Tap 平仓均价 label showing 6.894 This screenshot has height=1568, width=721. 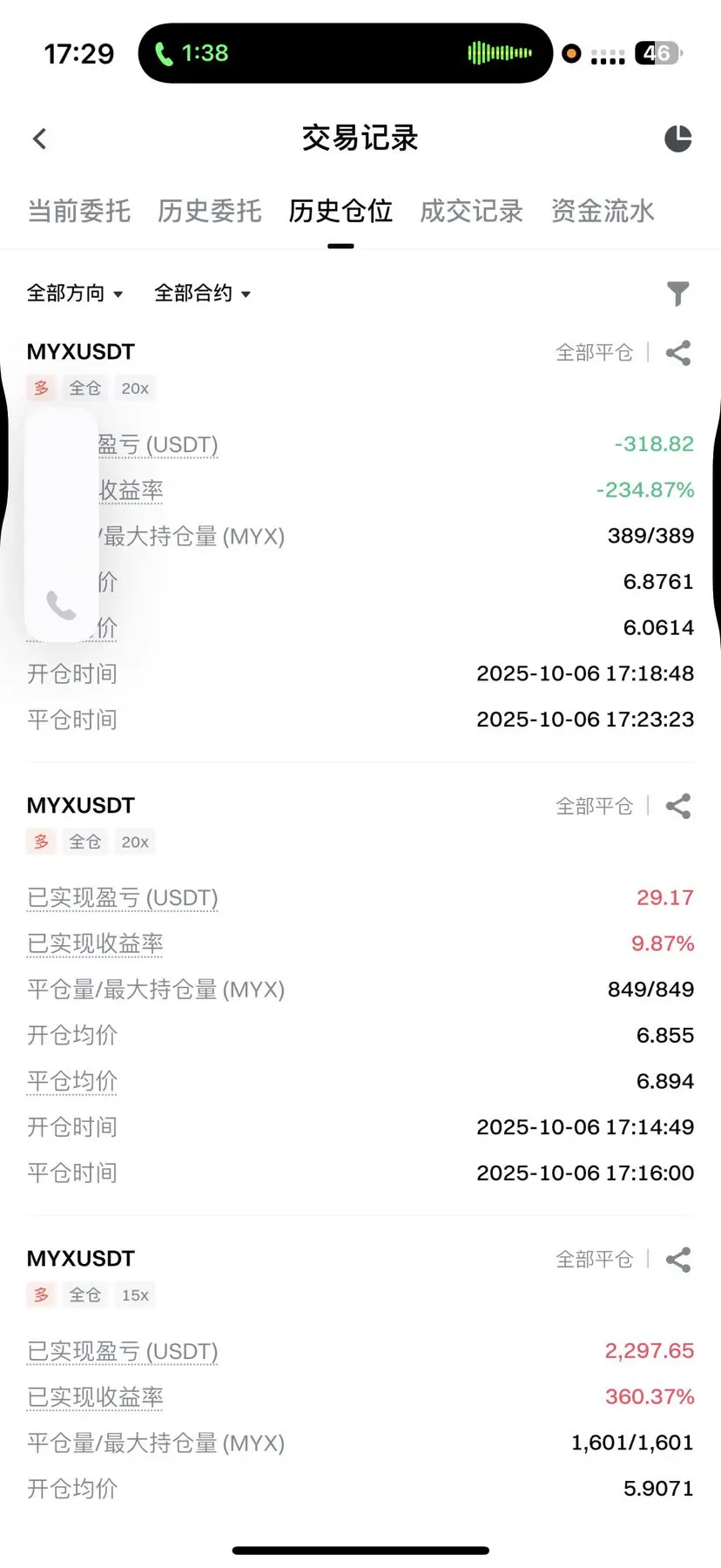pos(72,1081)
